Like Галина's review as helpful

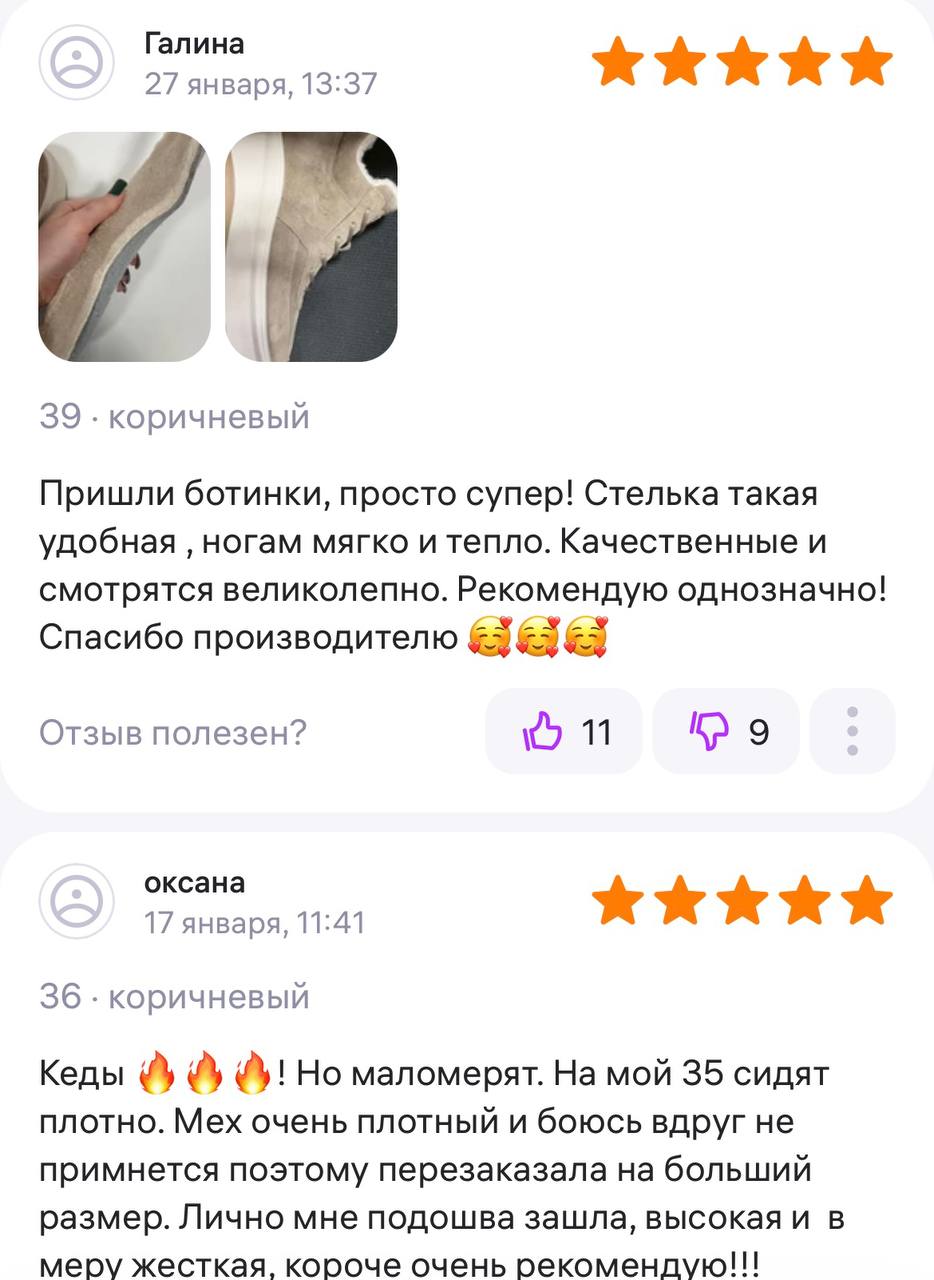[x=564, y=732]
